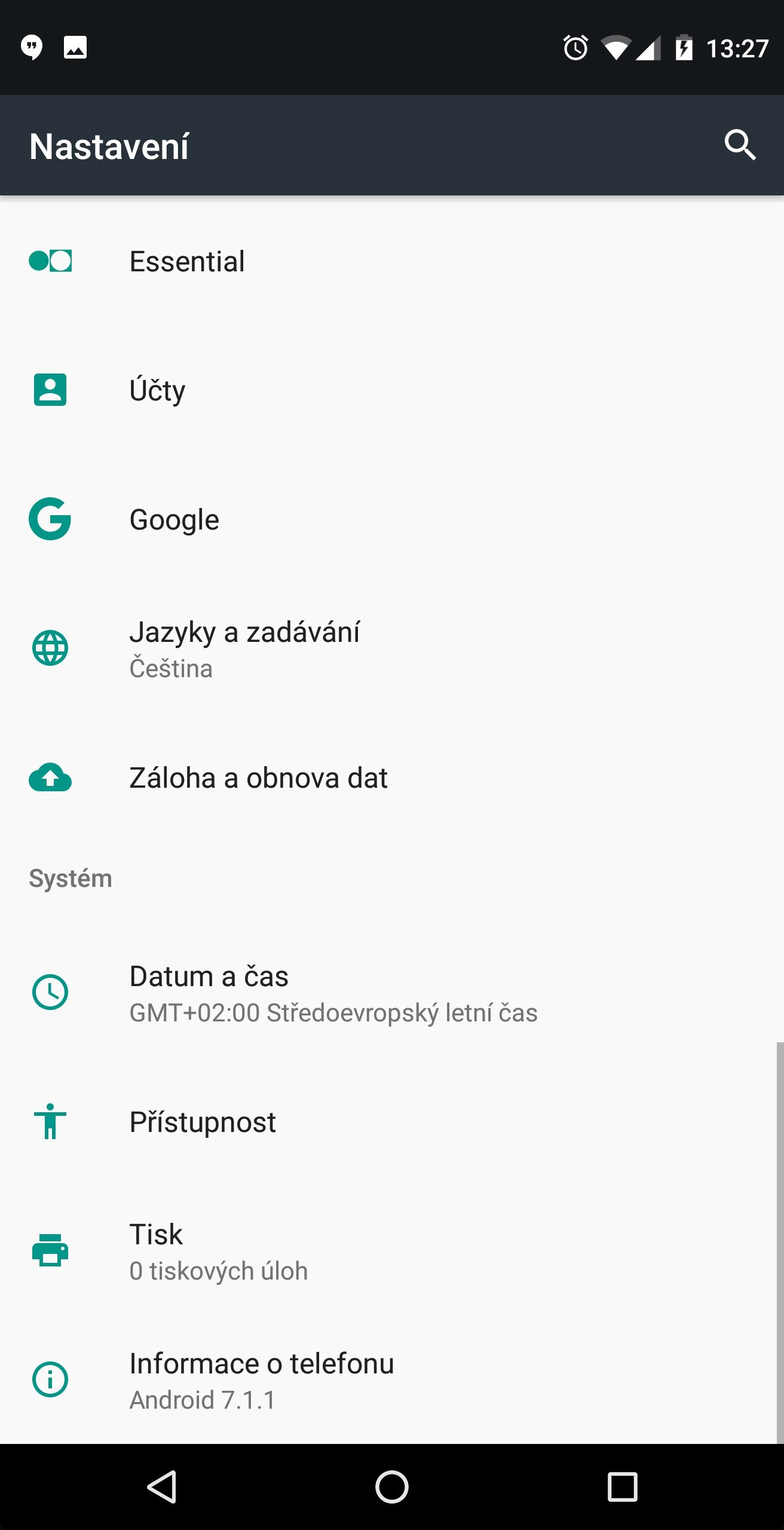Open Přístupnost accessibility settings
This screenshot has width=784, height=1530.
[392, 1122]
